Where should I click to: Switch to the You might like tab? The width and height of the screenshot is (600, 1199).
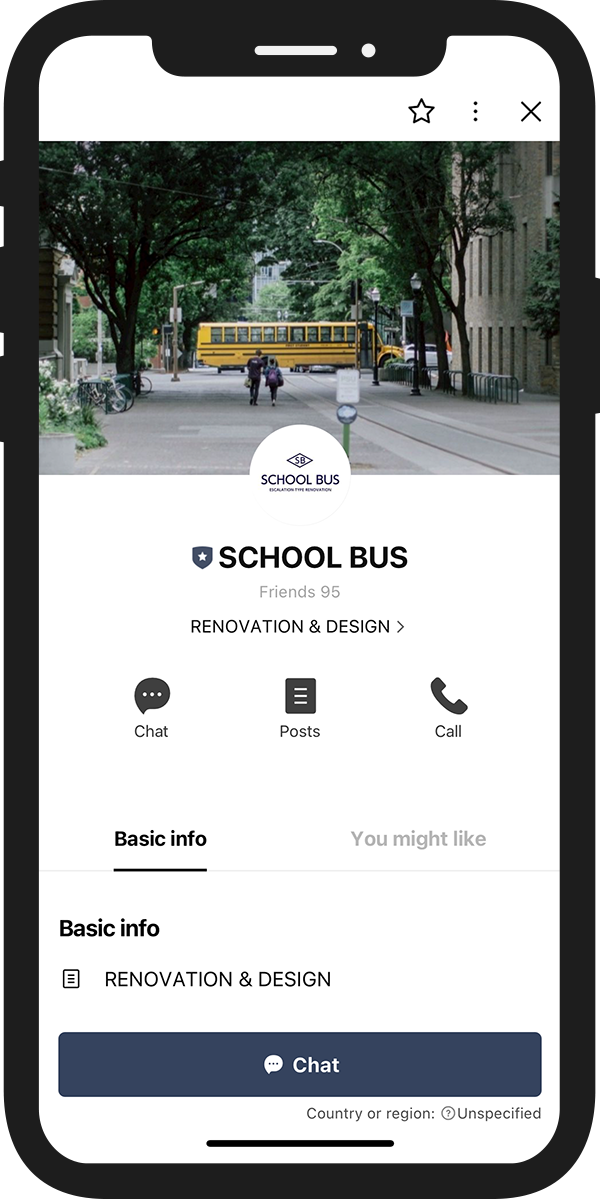click(x=418, y=839)
